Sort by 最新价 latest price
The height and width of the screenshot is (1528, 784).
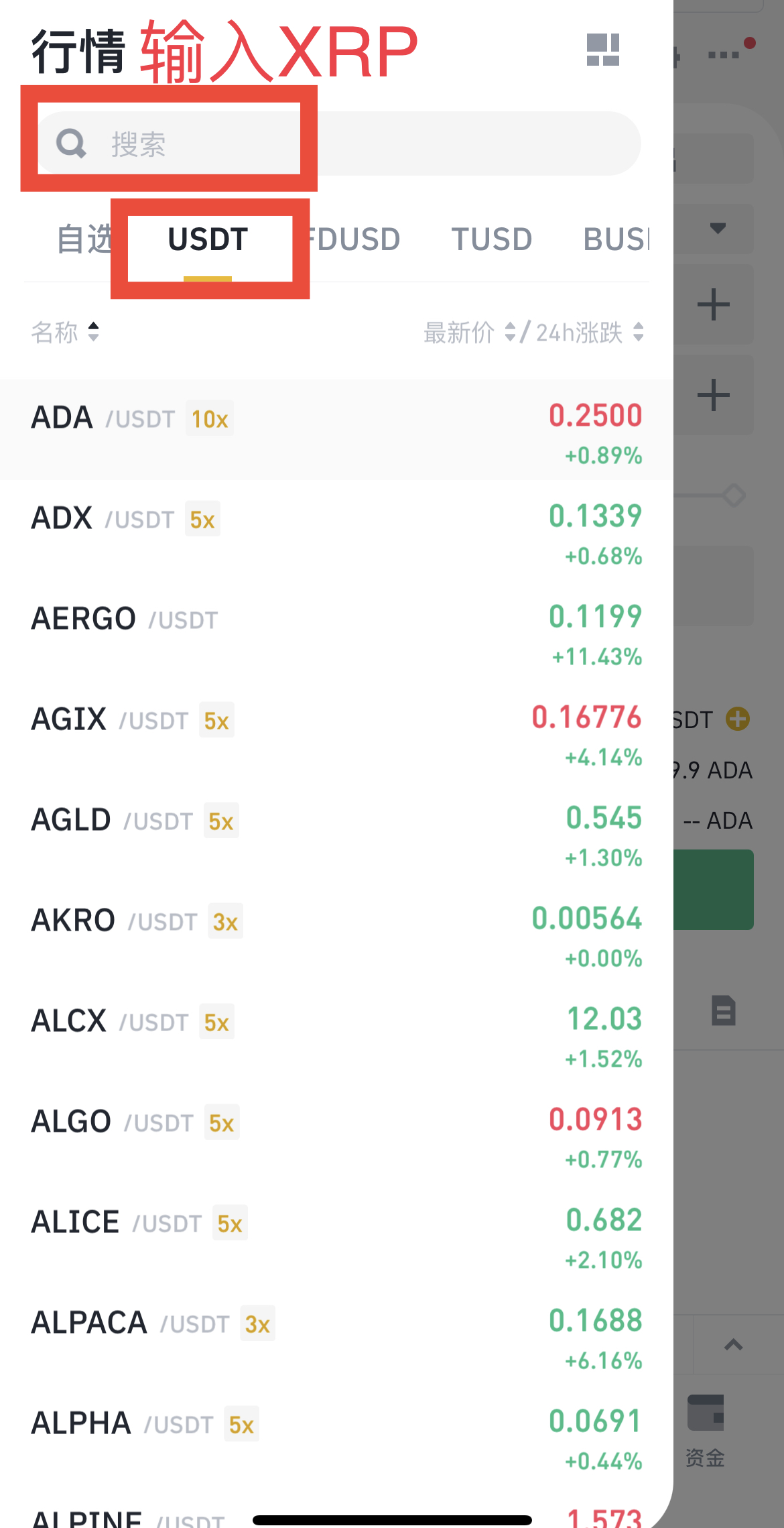[x=470, y=332]
